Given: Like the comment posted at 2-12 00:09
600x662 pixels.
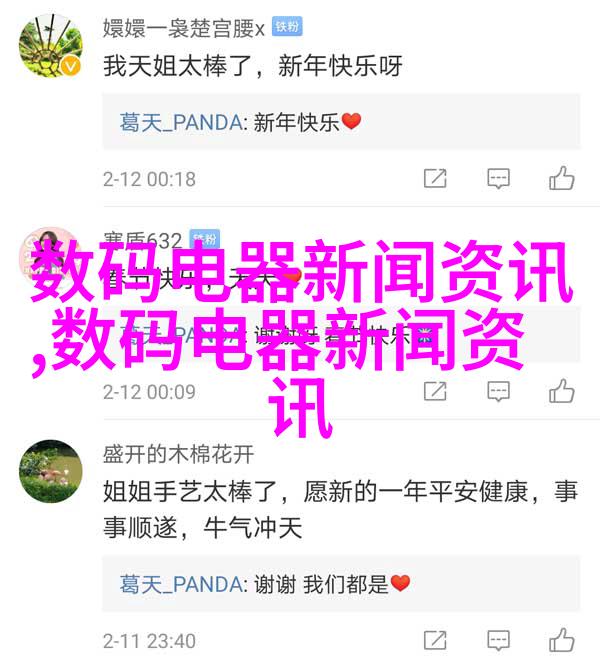Looking at the screenshot, I should coord(561,392).
